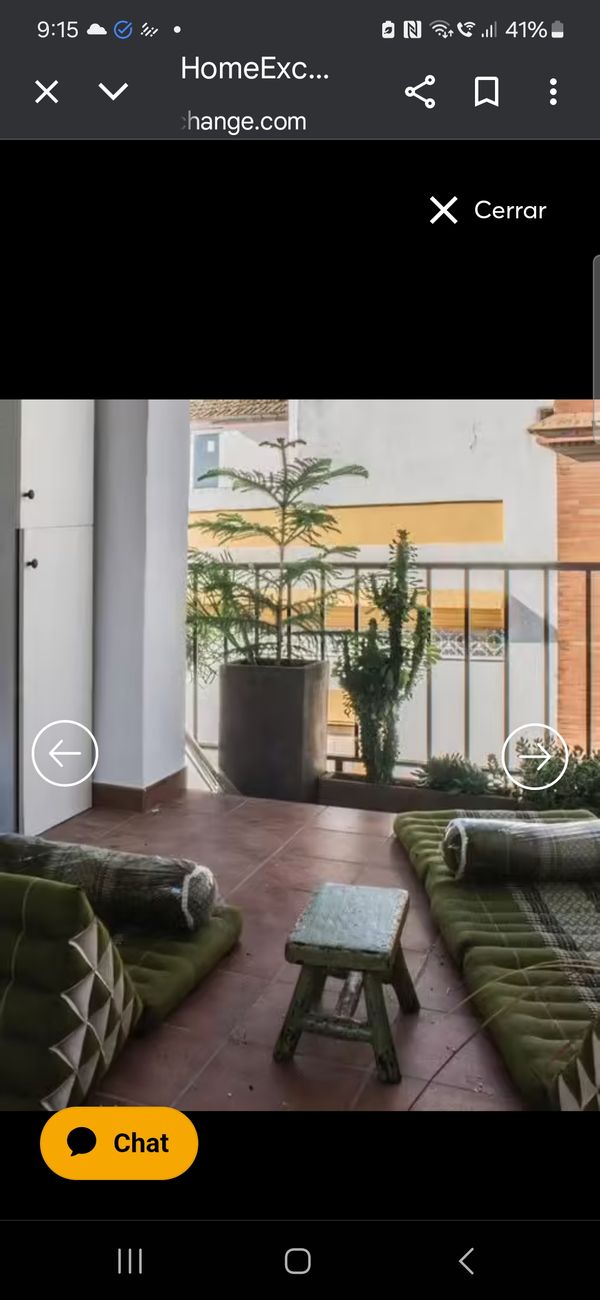Bookmark this page
The width and height of the screenshot is (600, 1300).
tap(486, 92)
